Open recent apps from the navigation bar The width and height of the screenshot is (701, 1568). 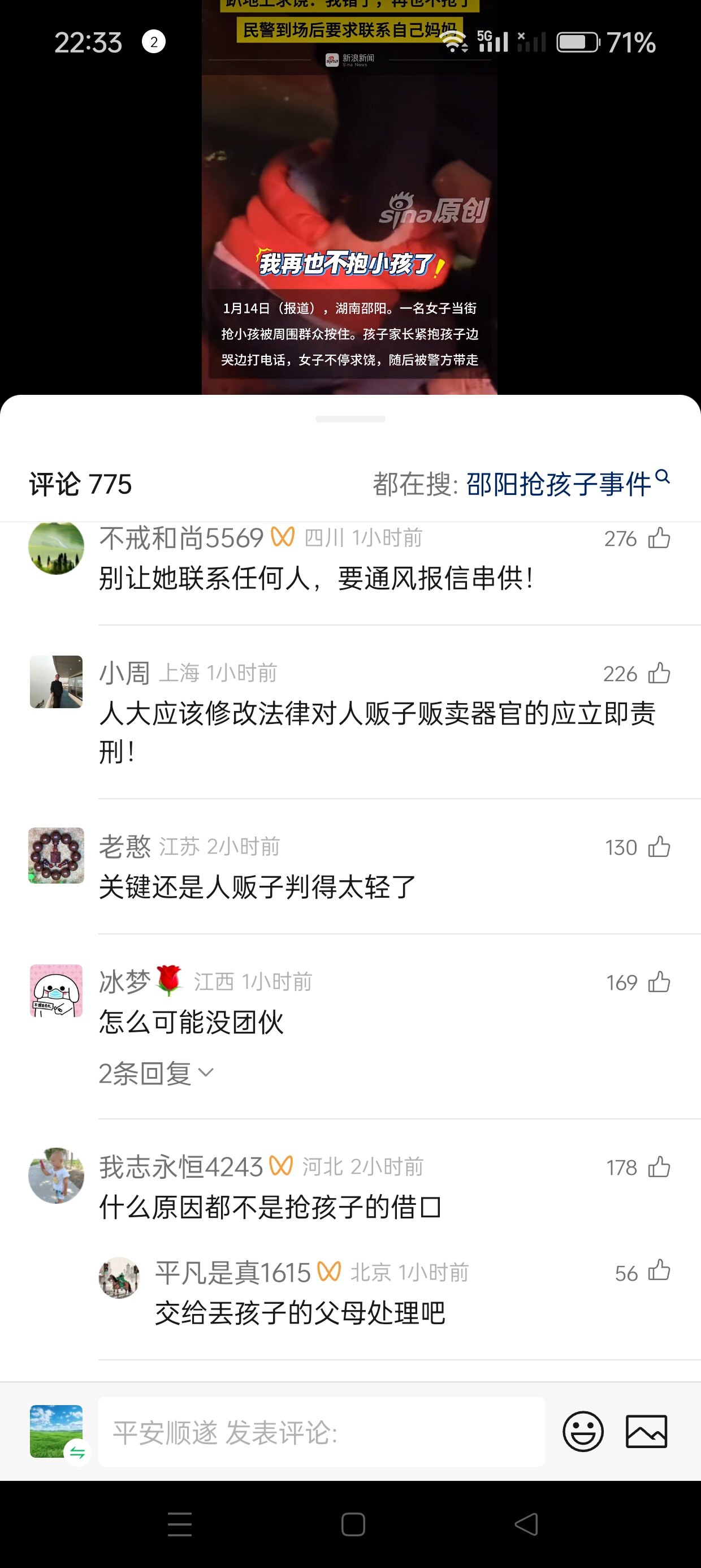point(180,1525)
